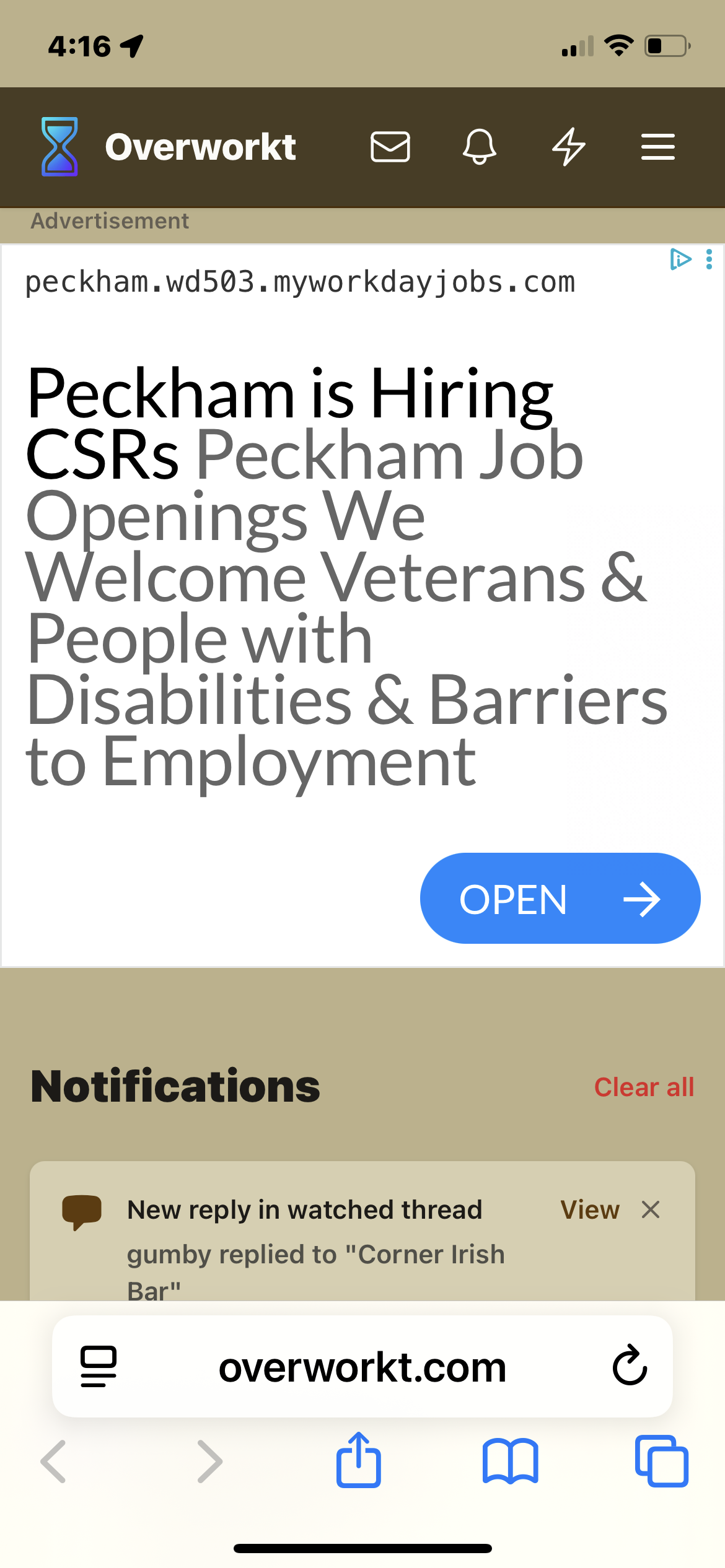Open the AdChoices info icon
Viewport: 725px width, 1568px height.
pyautogui.click(x=680, y=259)
